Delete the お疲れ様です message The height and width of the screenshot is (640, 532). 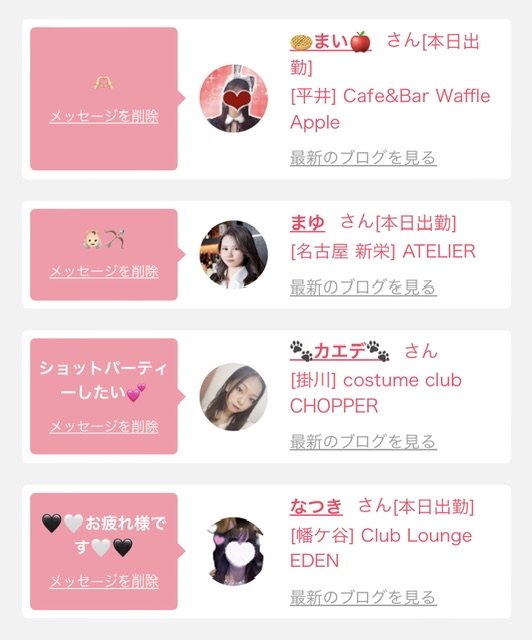click(104, 581)
